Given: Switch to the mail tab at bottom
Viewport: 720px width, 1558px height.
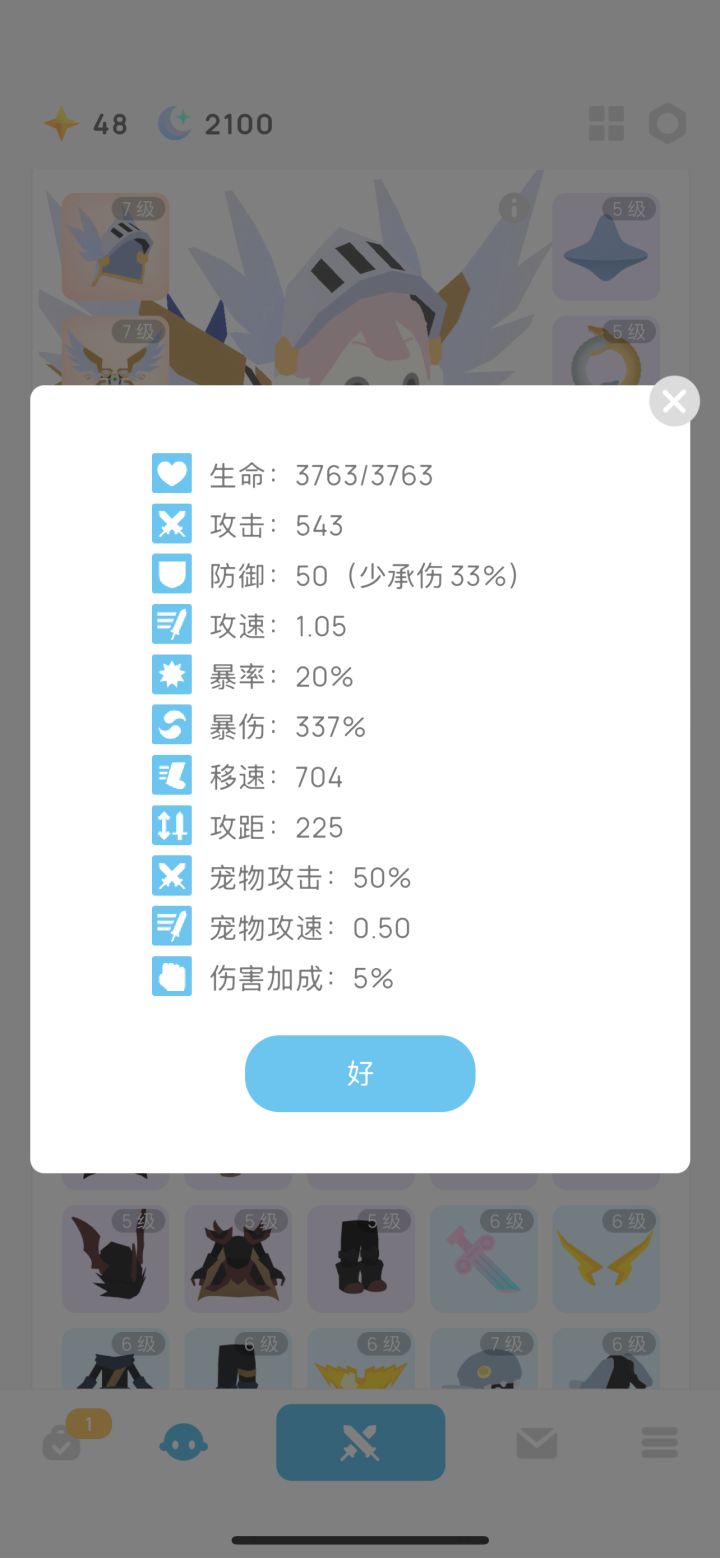Looking at the screenshot, I should coord(536,1442).
